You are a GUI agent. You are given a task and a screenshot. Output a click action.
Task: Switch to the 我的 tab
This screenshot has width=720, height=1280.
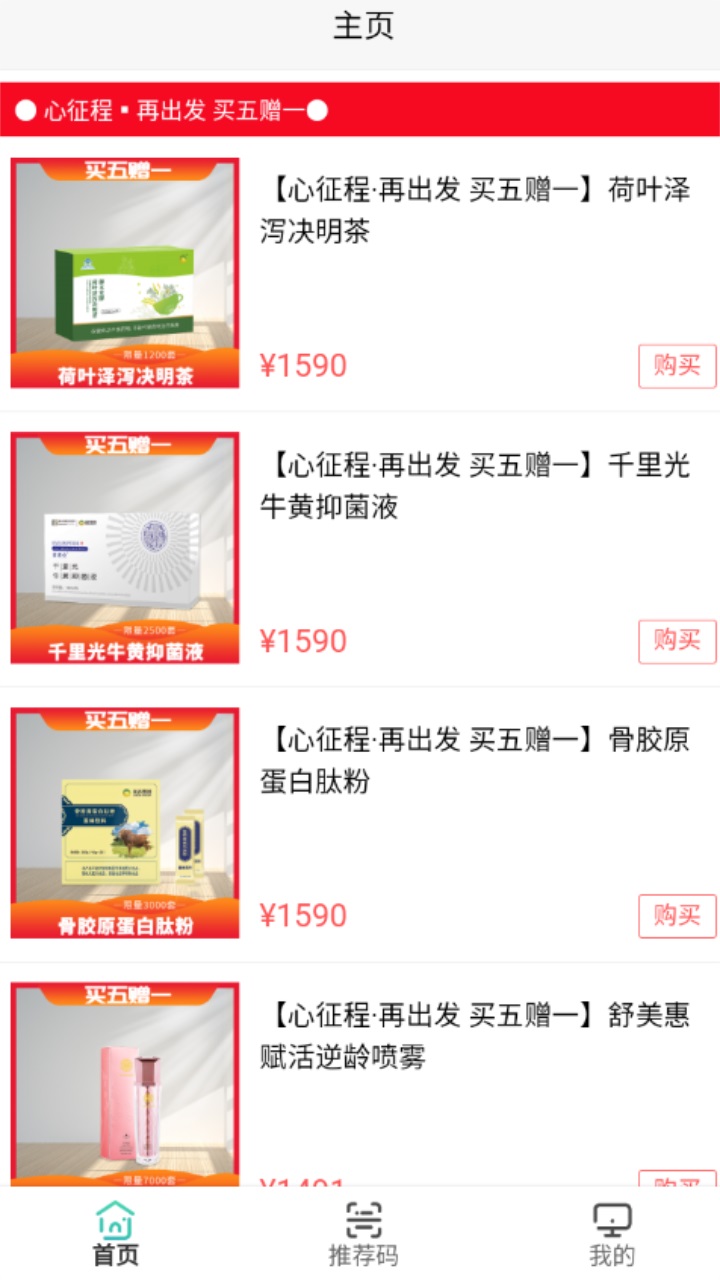(x=612, y=1252)
